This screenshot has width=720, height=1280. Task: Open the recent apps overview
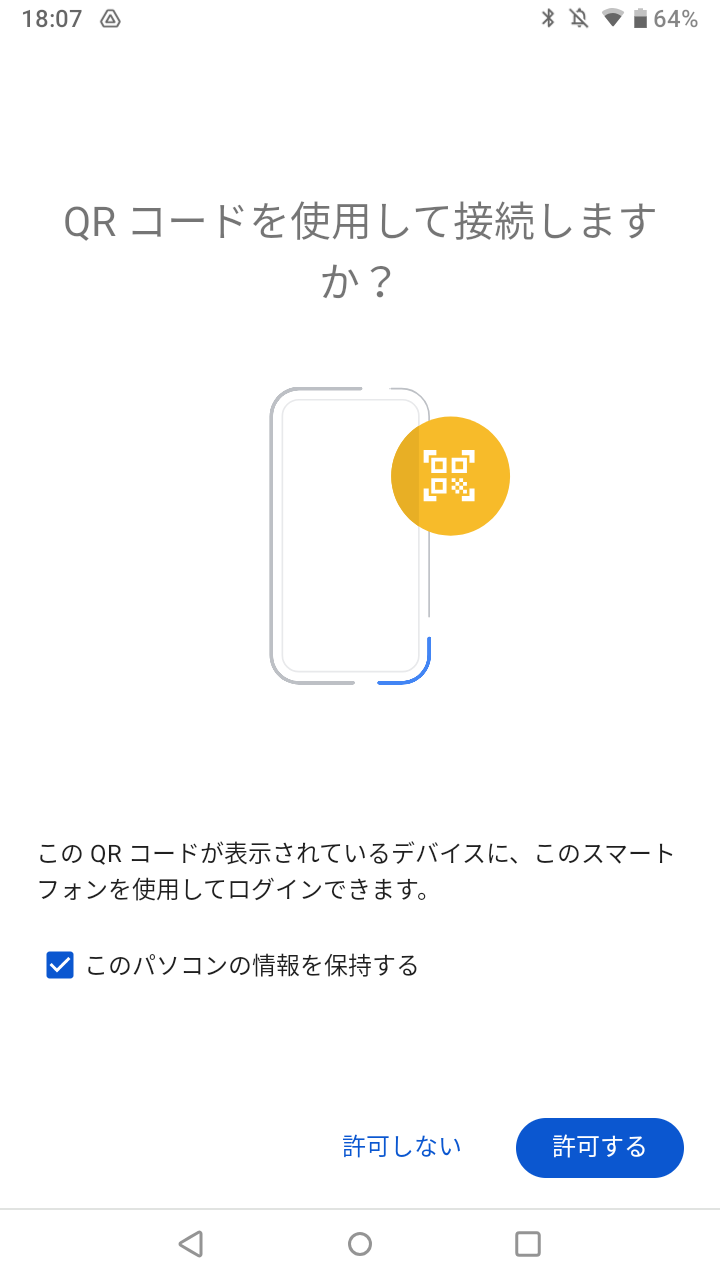pos(527,1243)
